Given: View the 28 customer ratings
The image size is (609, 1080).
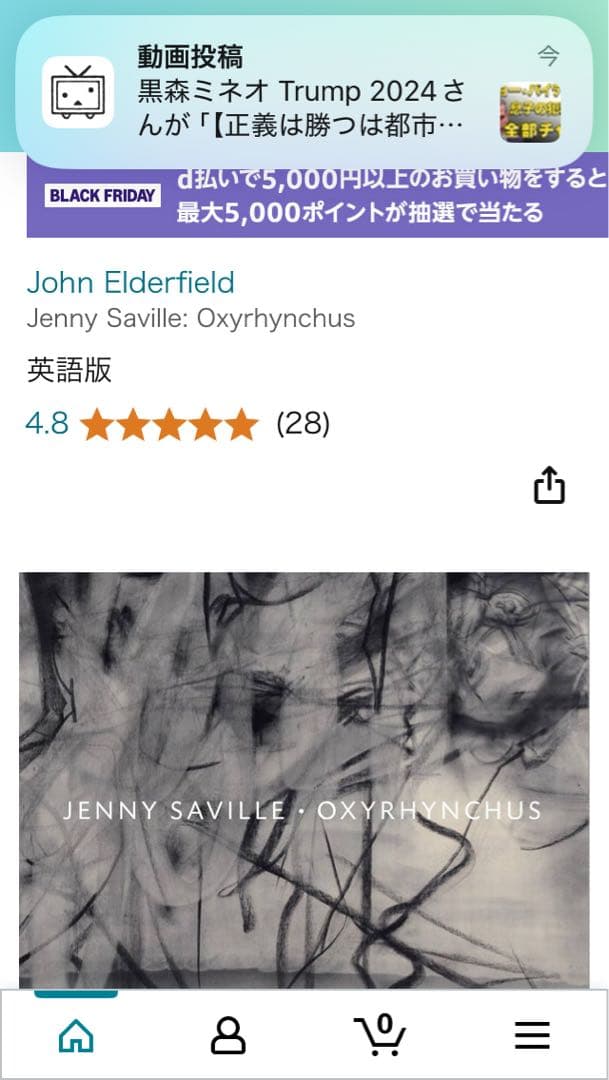Looking at the screenshot, I should 302,424.
